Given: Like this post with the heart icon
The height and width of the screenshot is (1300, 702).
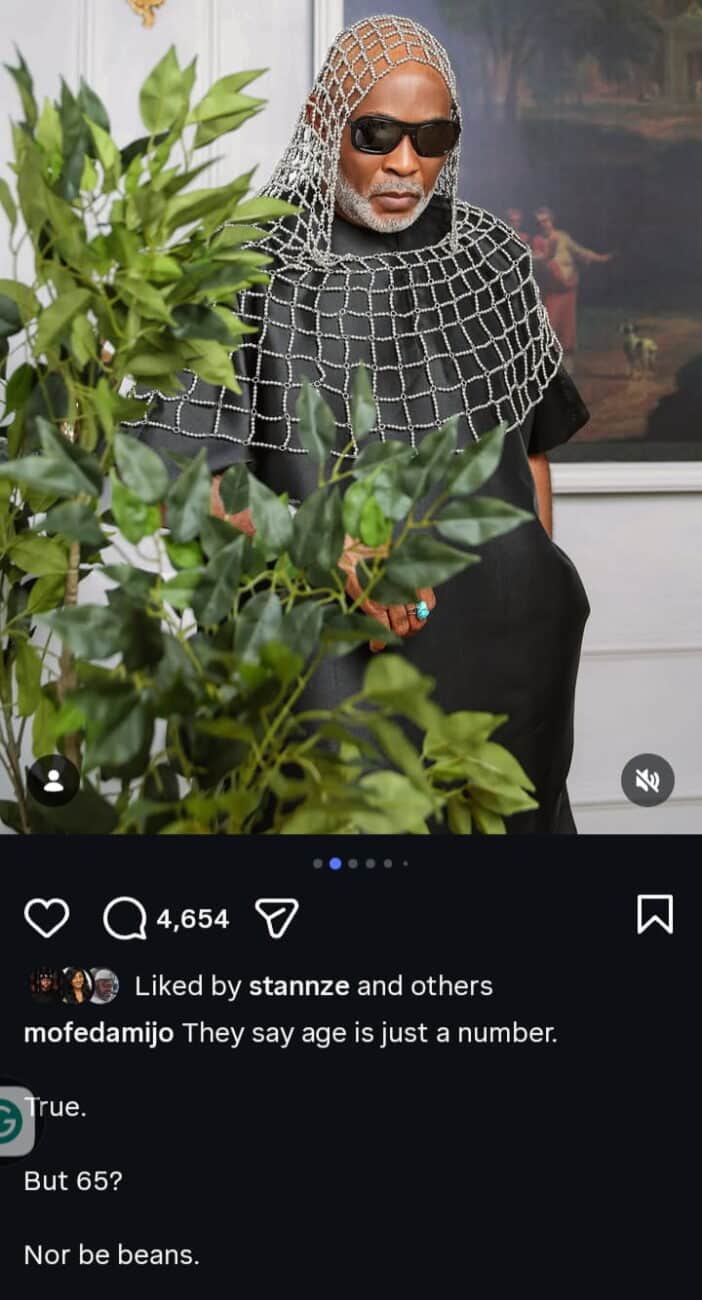Looking at the screenshot, I should coord(46,917).
